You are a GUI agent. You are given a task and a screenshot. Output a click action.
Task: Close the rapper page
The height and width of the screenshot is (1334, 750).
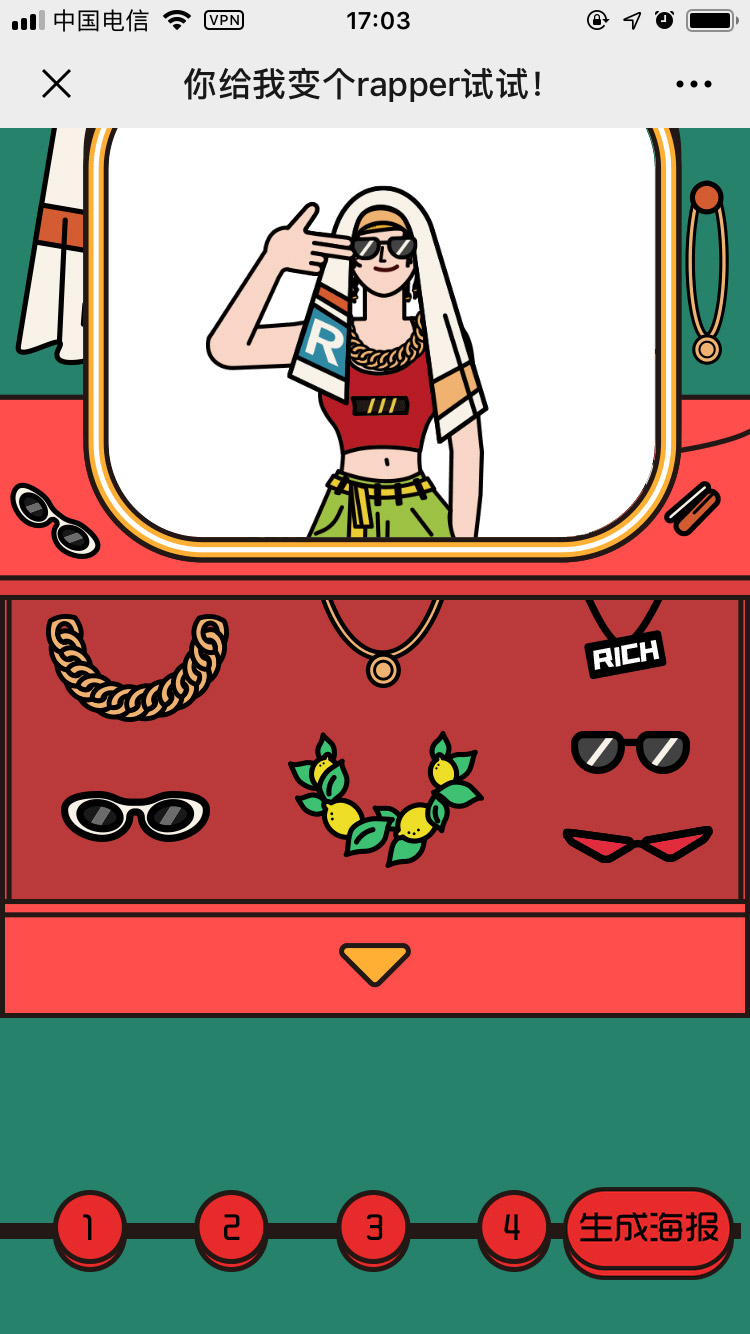click(56, 84)
